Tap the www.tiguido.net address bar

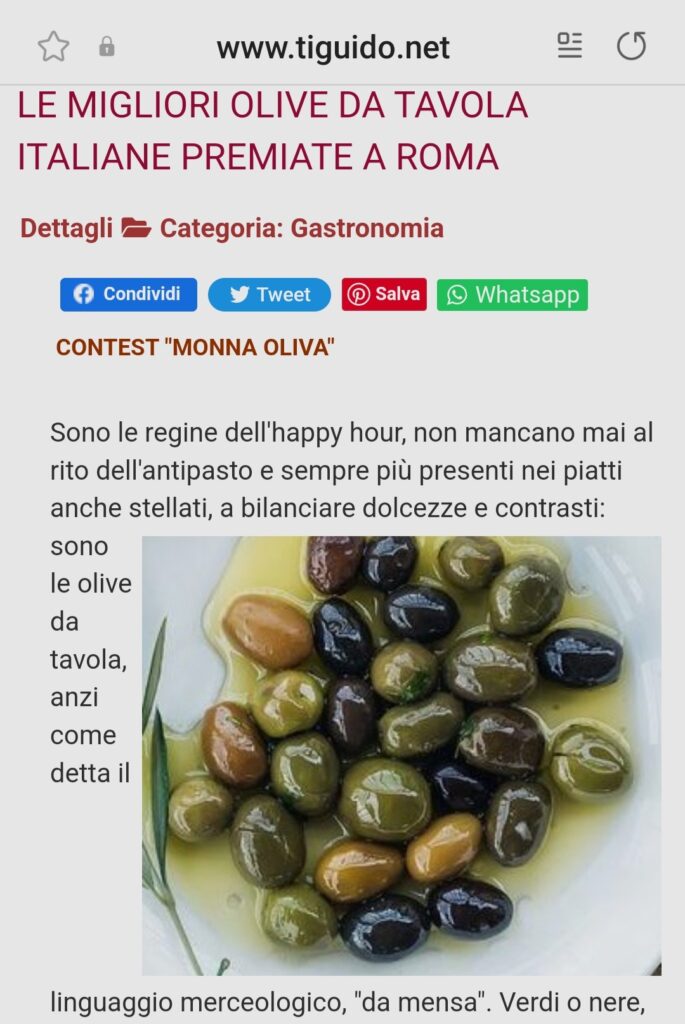[x=333, y=47]
